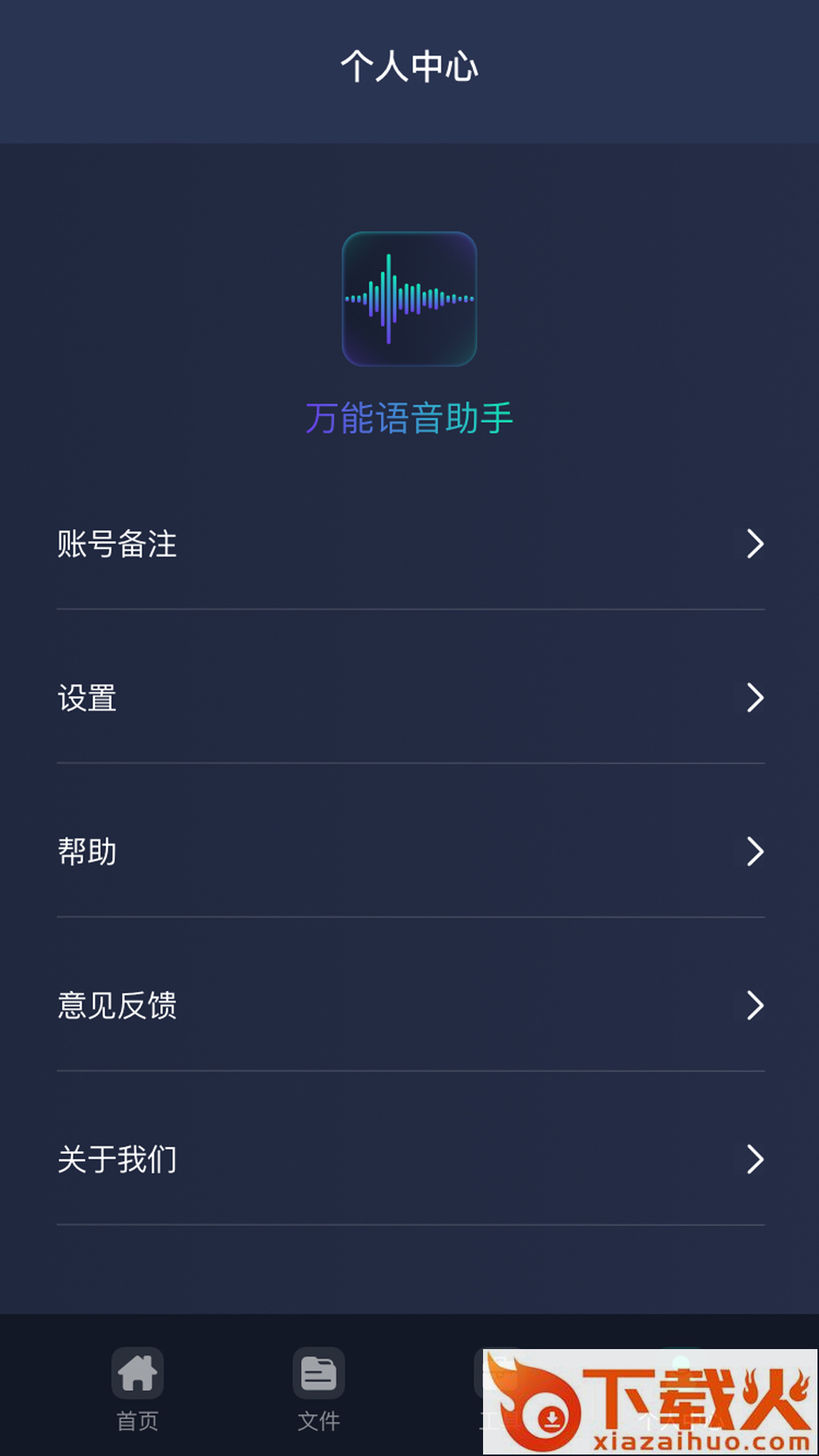Open 账号备注 row

click(x=409, y=544)
